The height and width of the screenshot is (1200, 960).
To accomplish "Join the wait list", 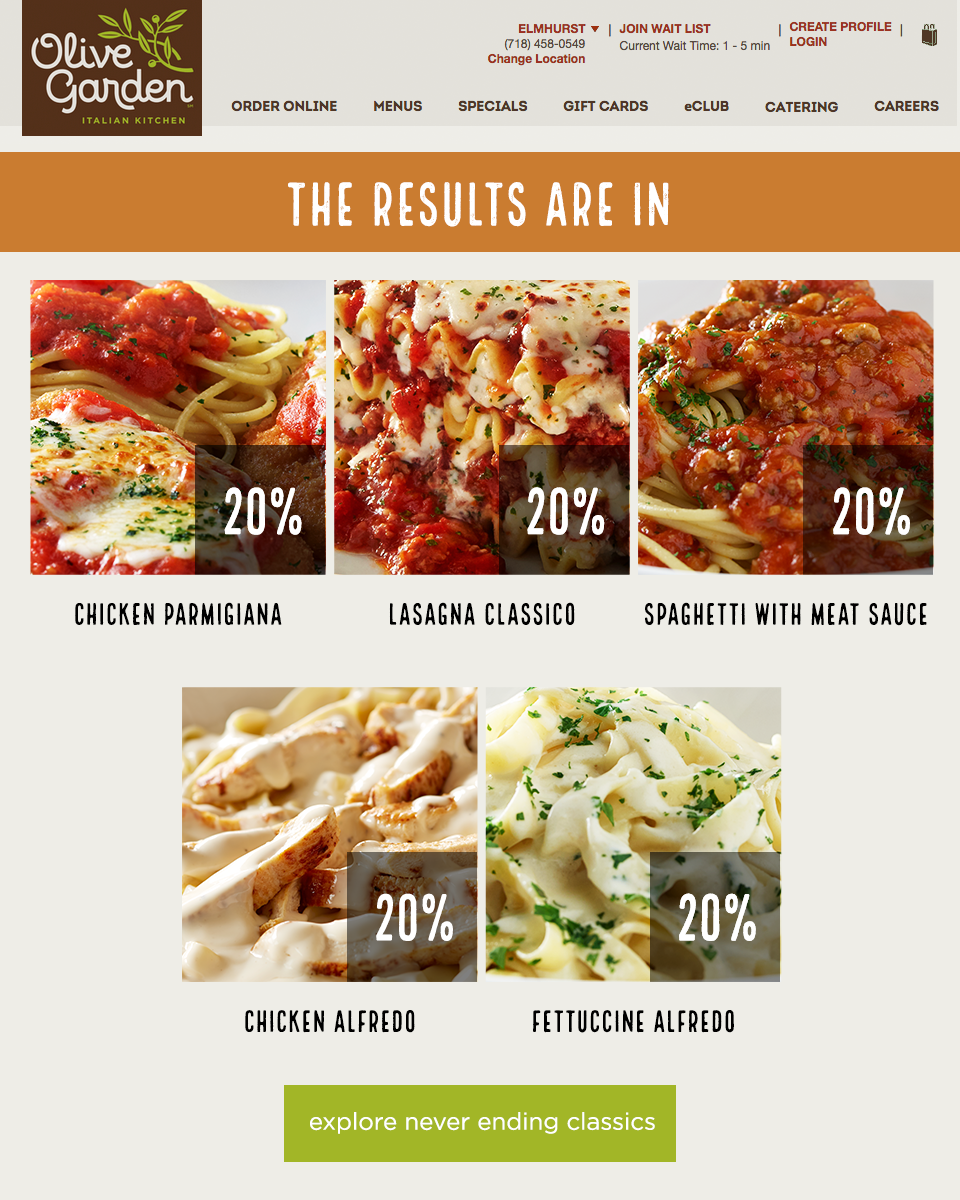I will (x=665, y=29).
